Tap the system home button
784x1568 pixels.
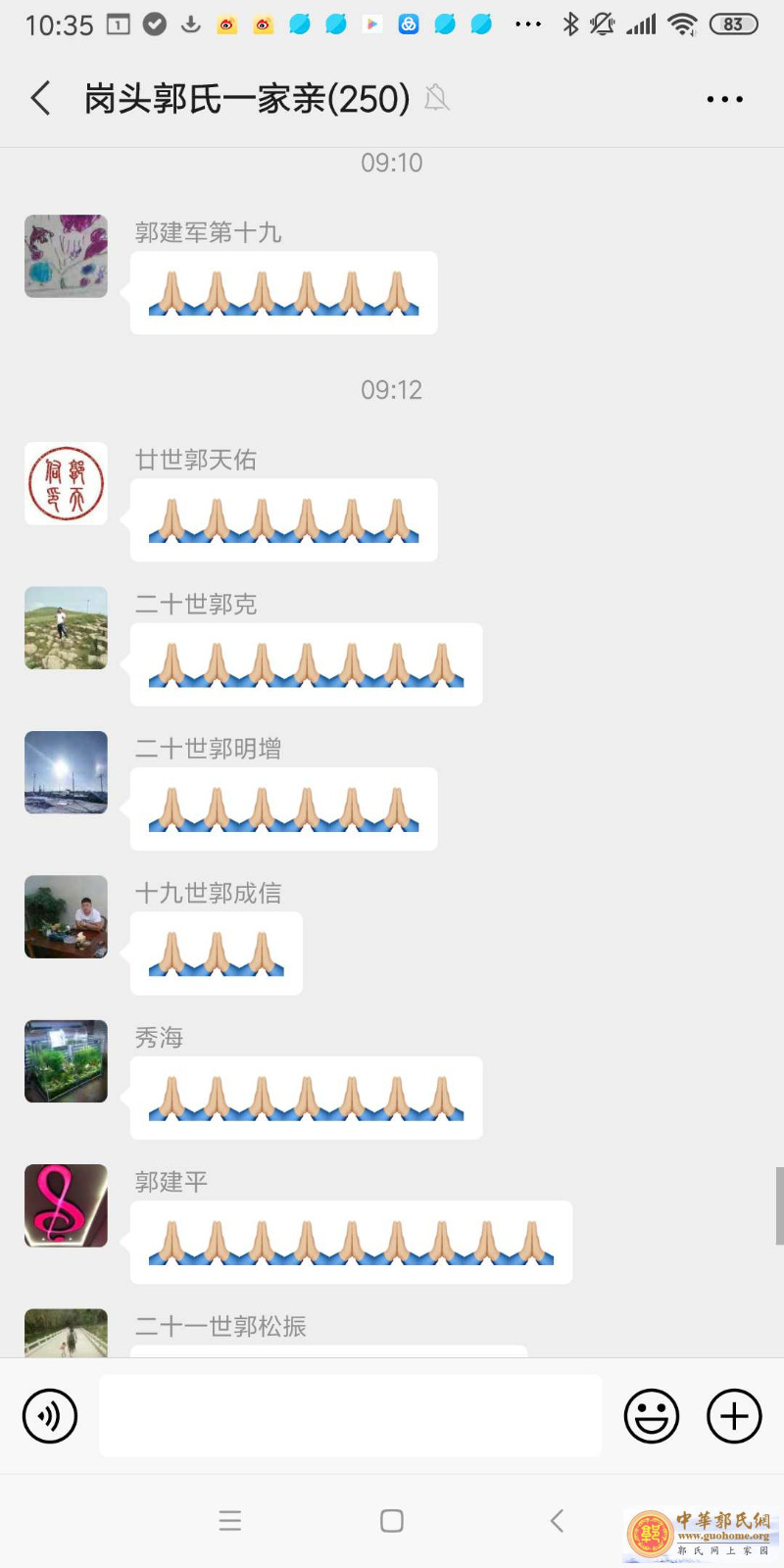[x=392, y=1521]
